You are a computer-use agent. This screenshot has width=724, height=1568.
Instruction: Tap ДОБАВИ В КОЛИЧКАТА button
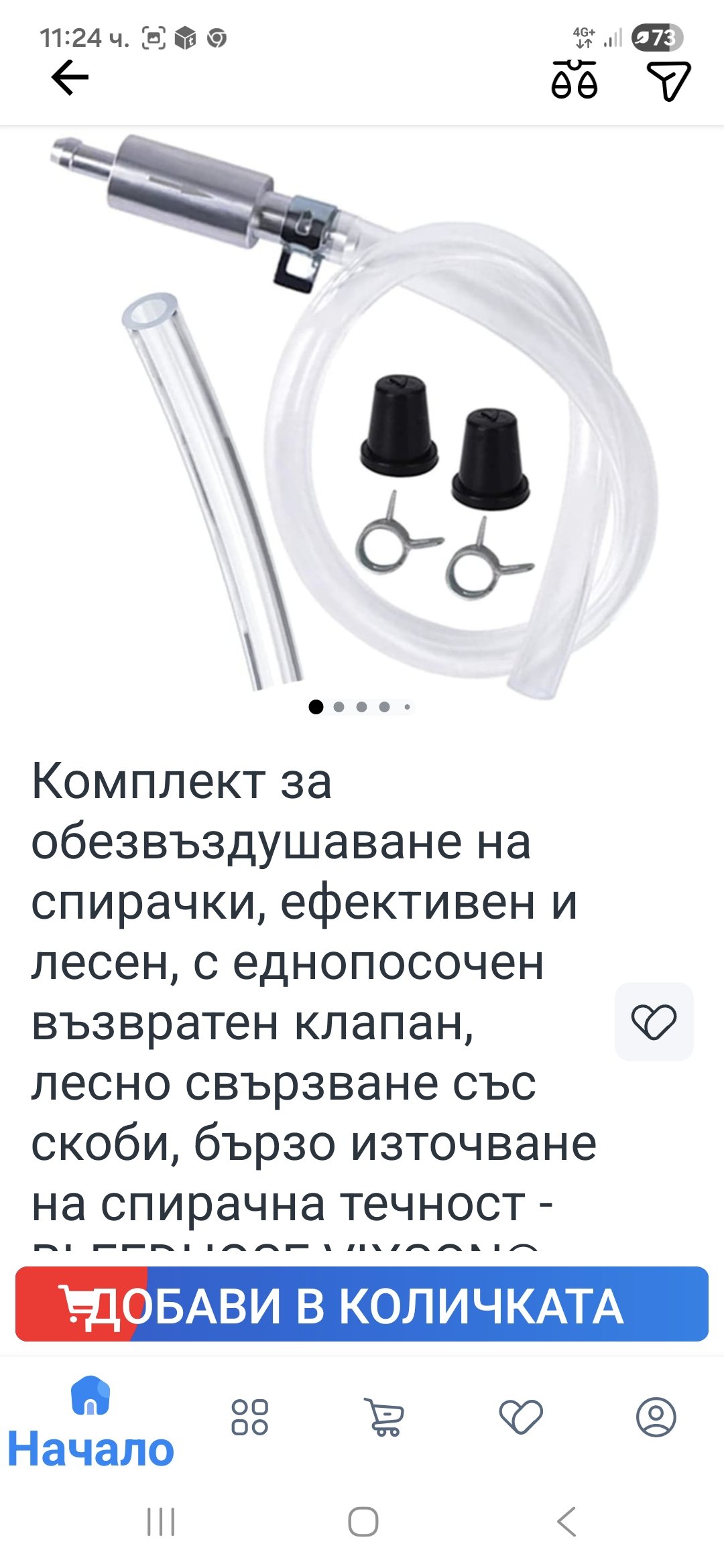(x=362, y=1304)
